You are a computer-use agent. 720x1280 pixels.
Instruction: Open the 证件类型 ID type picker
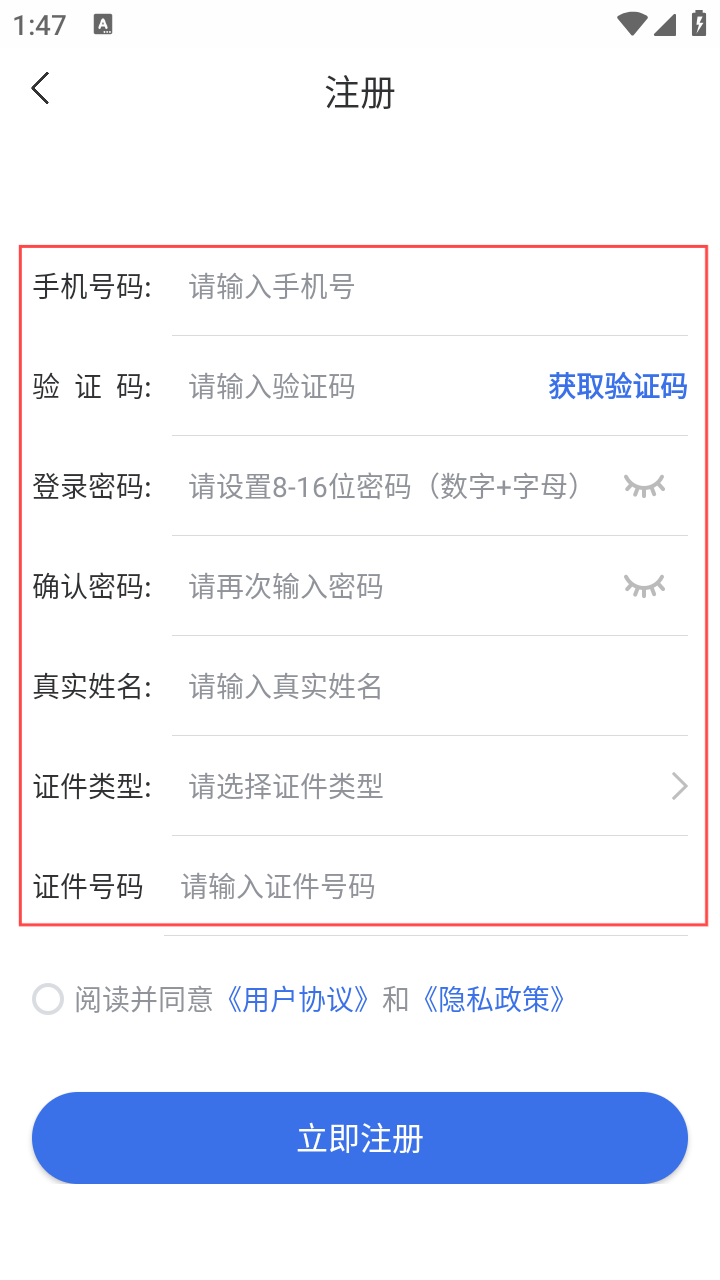[430, 787]
